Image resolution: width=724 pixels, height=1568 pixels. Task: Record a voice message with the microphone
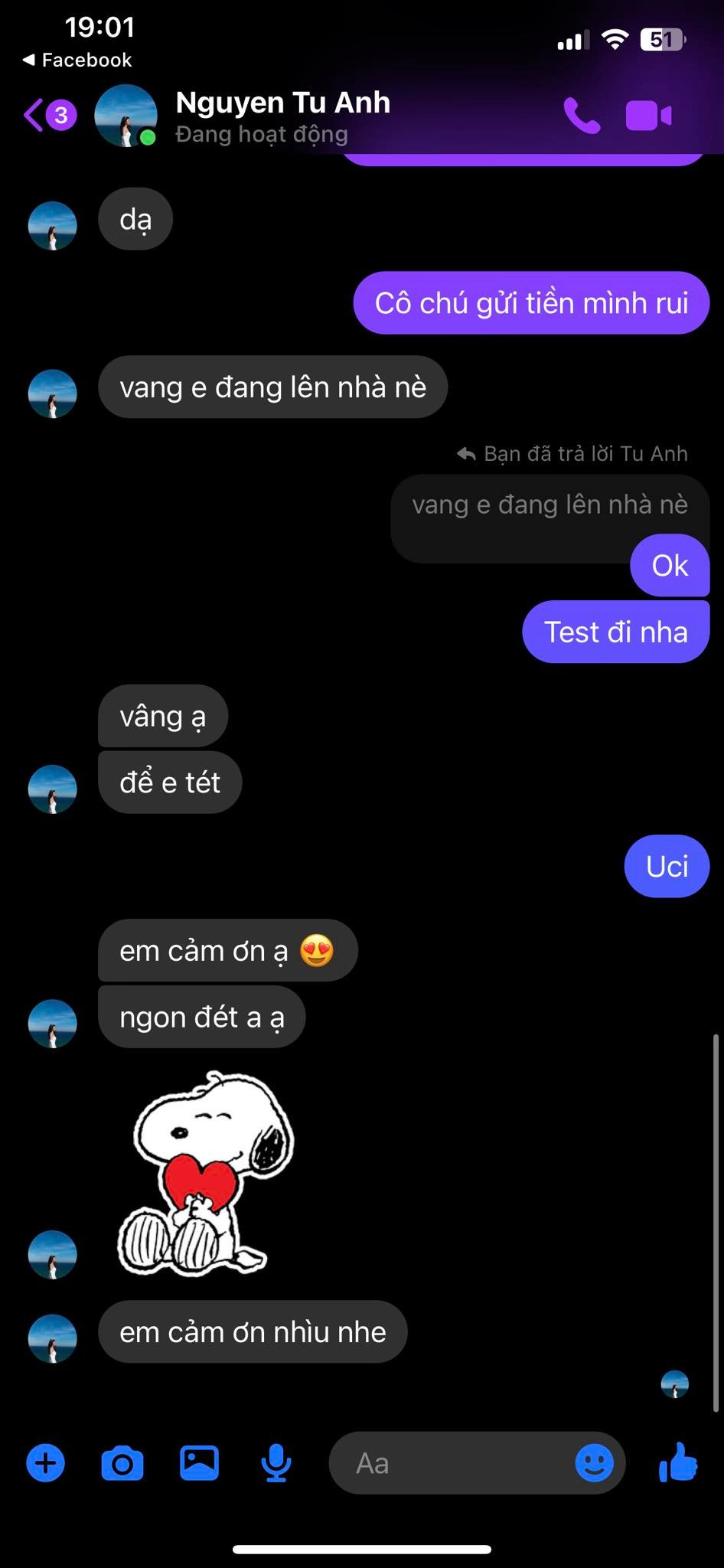pyautogui.click(x=276, y=1463)
